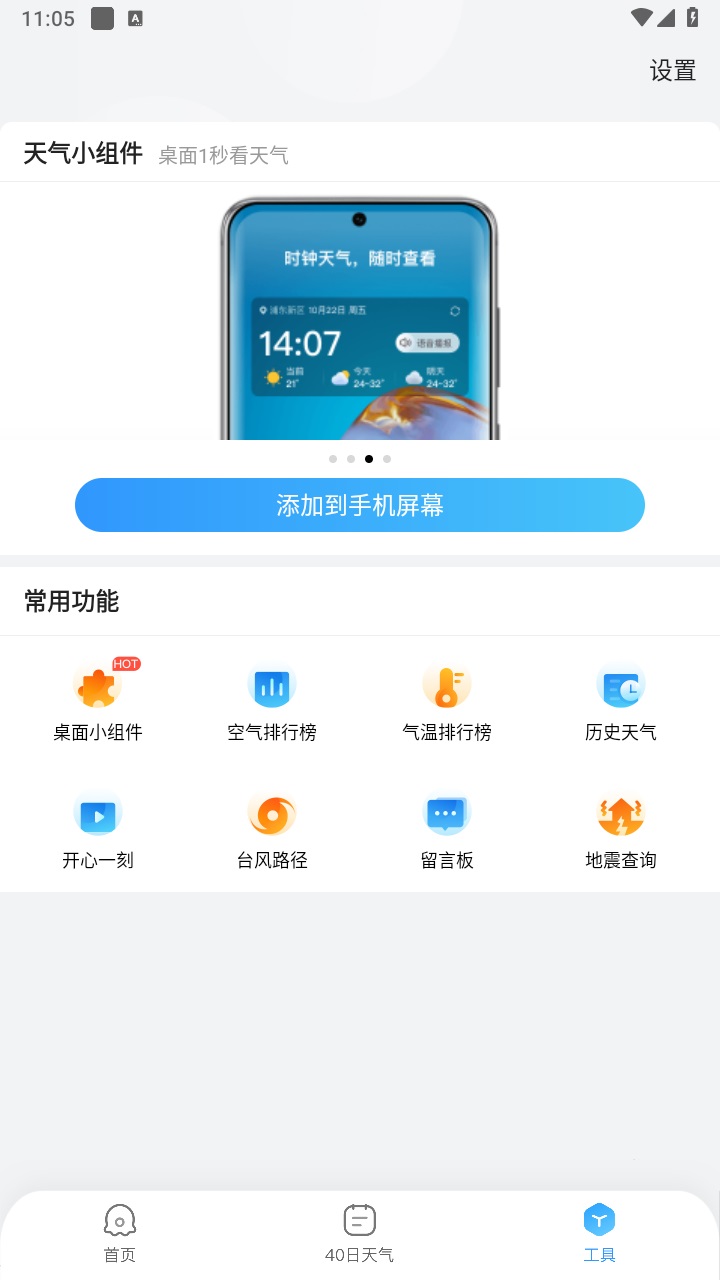Viewport: 720px width, 1280px height.
Task: Tap the HOT badge on 桌面小组件
Action: coord(126,663)
